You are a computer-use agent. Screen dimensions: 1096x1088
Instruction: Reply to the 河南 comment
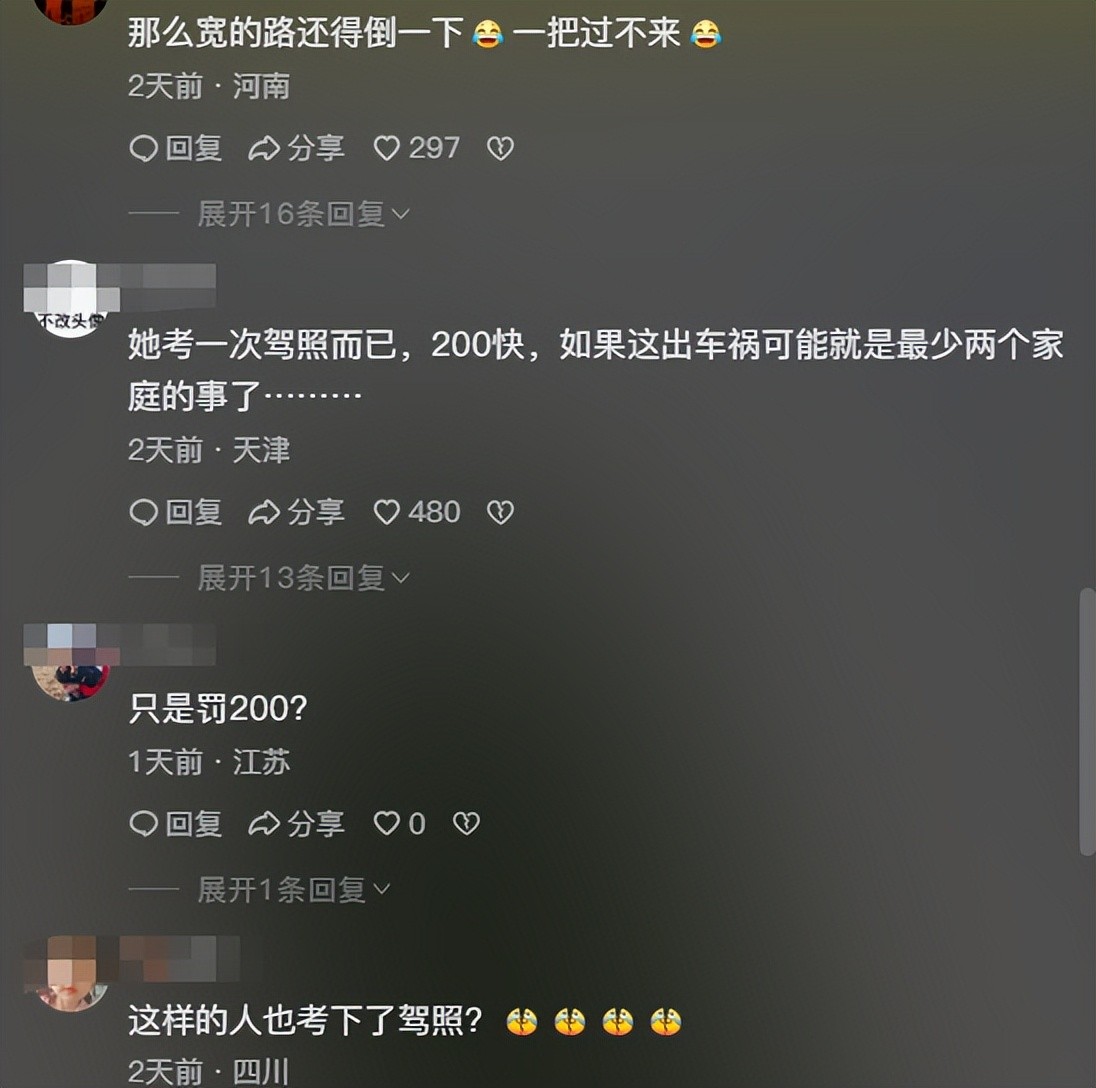tap(176, 149)
